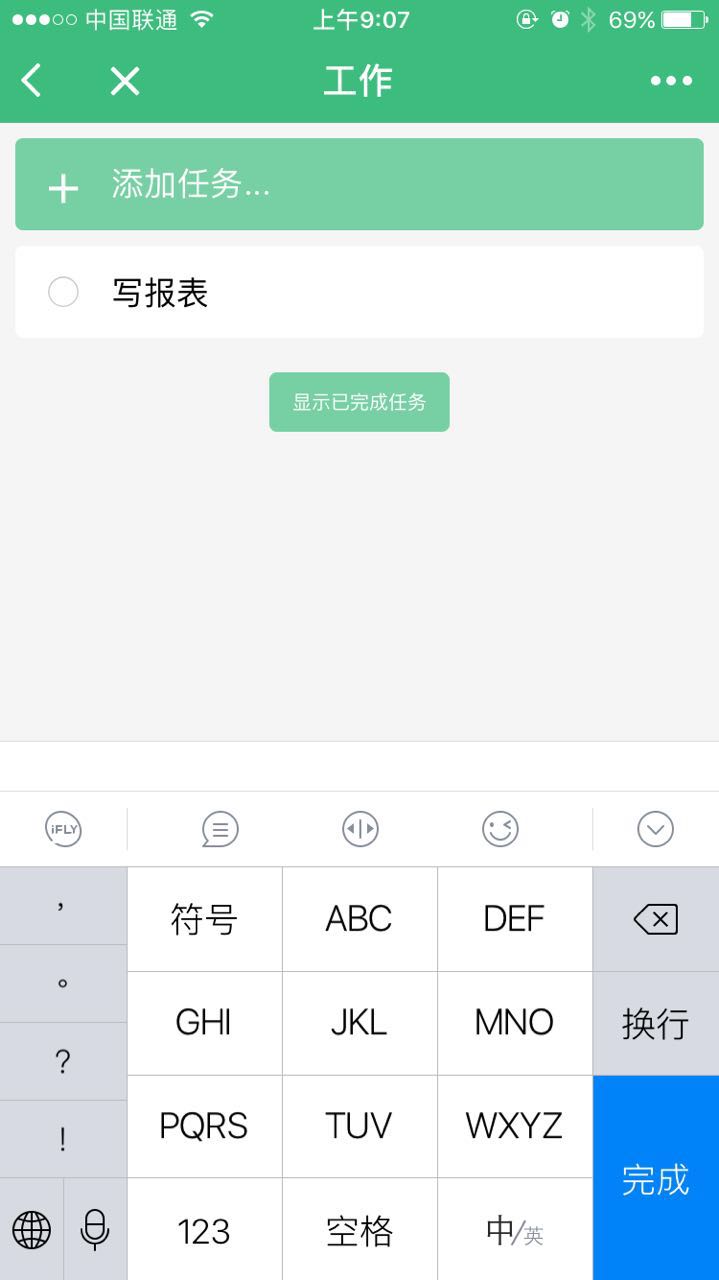Tap the 换行 key
This screenshot has height=1280, width=719.
pyautogui.click(x=655, y=1023)
